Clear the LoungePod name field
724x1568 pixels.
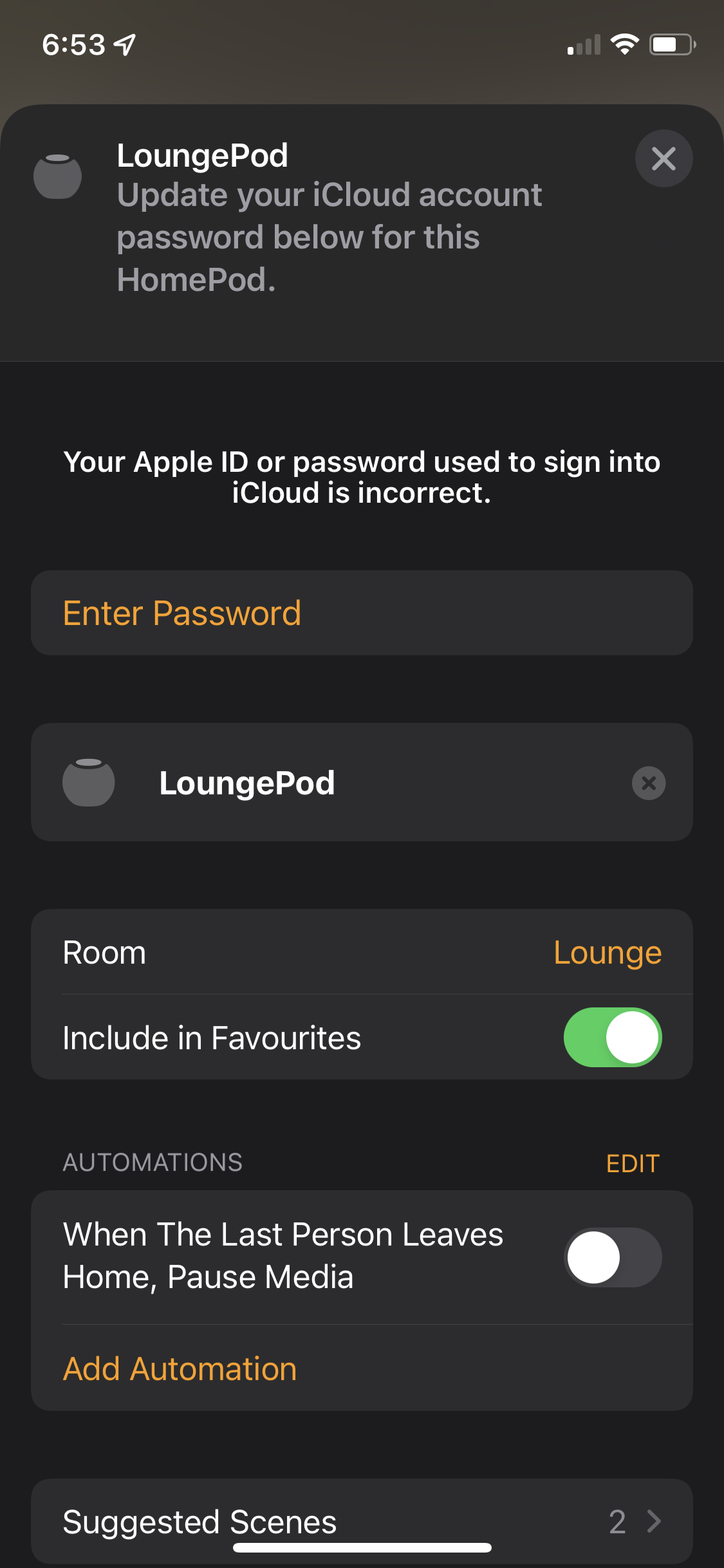(648, 783)
